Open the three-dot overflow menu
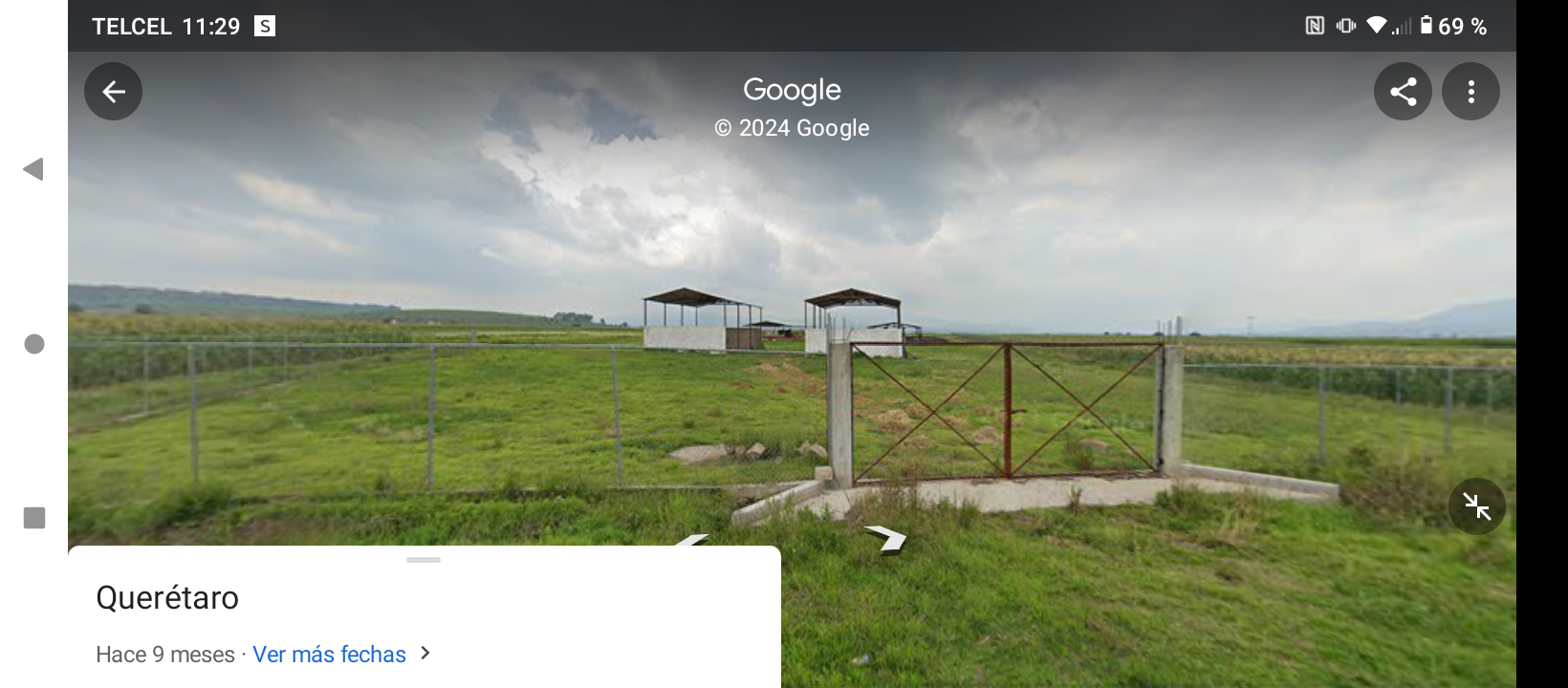The width and height of the screenshot is (1568, 688). pos(1470,92)
